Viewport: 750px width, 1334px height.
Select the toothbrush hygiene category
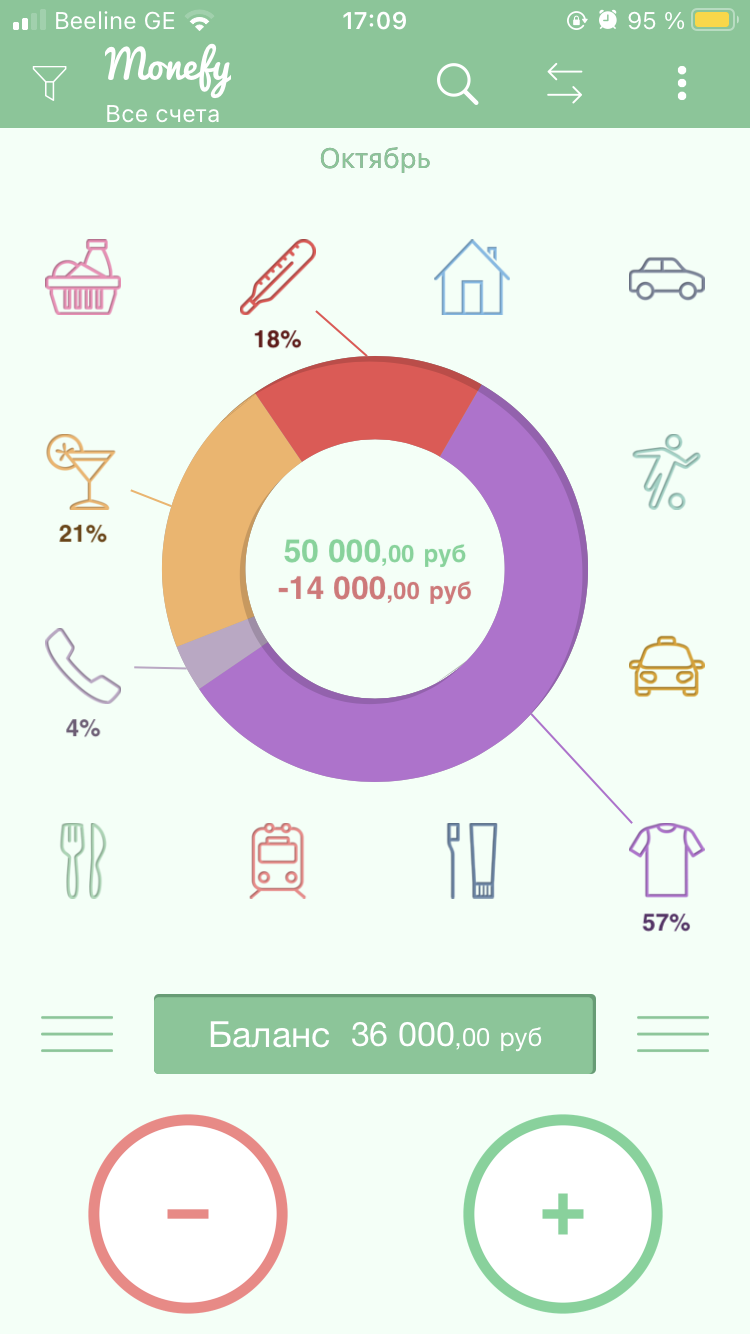point(471,860)
